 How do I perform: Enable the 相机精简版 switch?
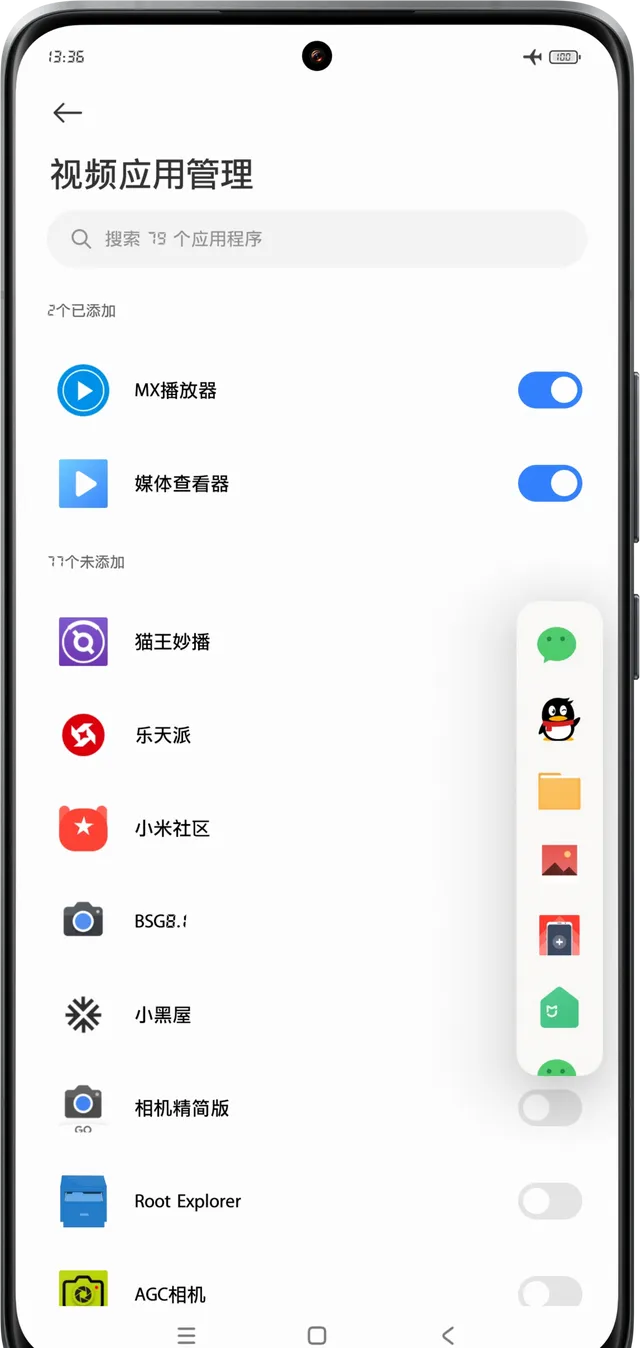tap(550, 1108)
